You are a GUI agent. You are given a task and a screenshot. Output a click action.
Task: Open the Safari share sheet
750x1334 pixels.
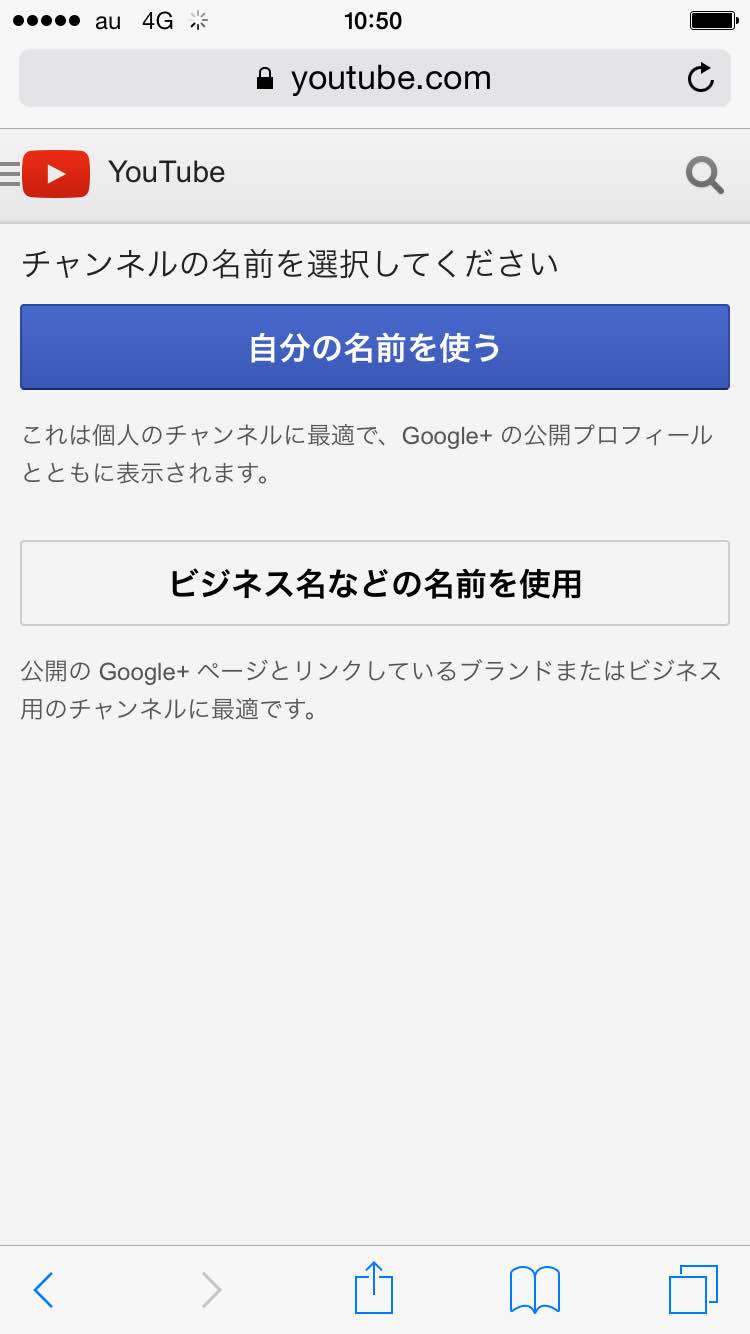374,1288
